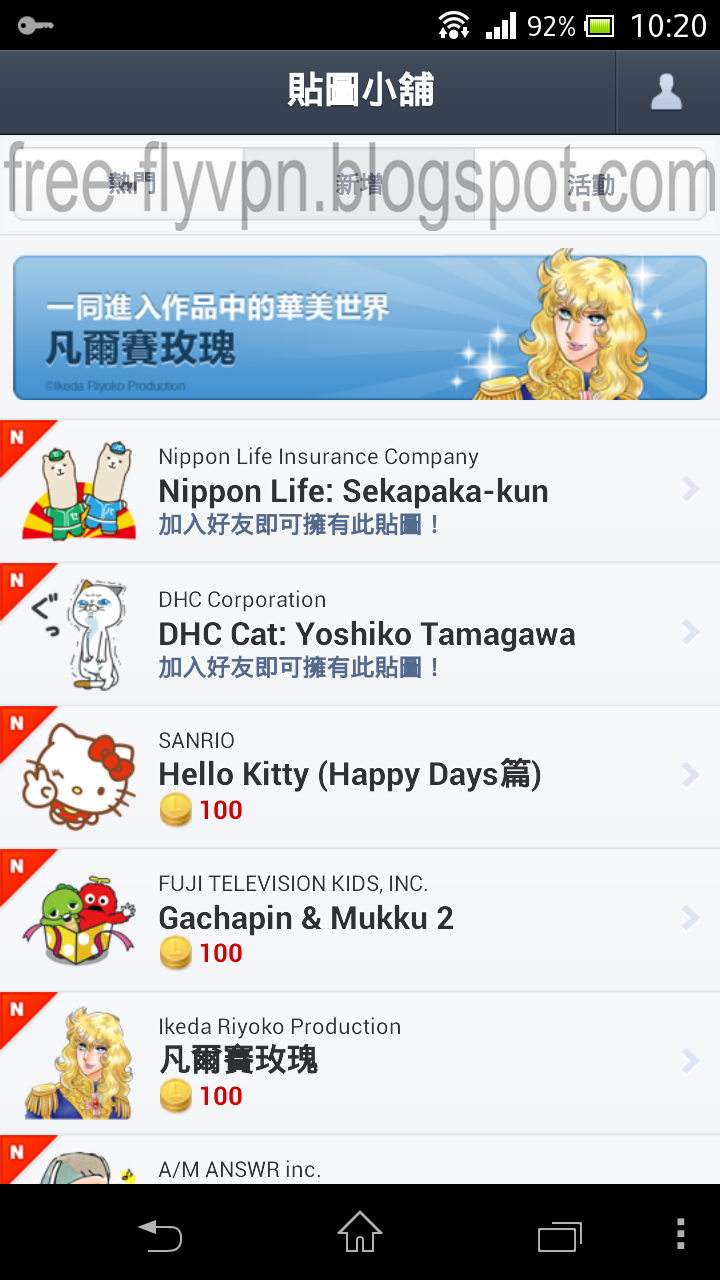
Task: Switch to the 新增 tab
Action: tap(359, 184)
